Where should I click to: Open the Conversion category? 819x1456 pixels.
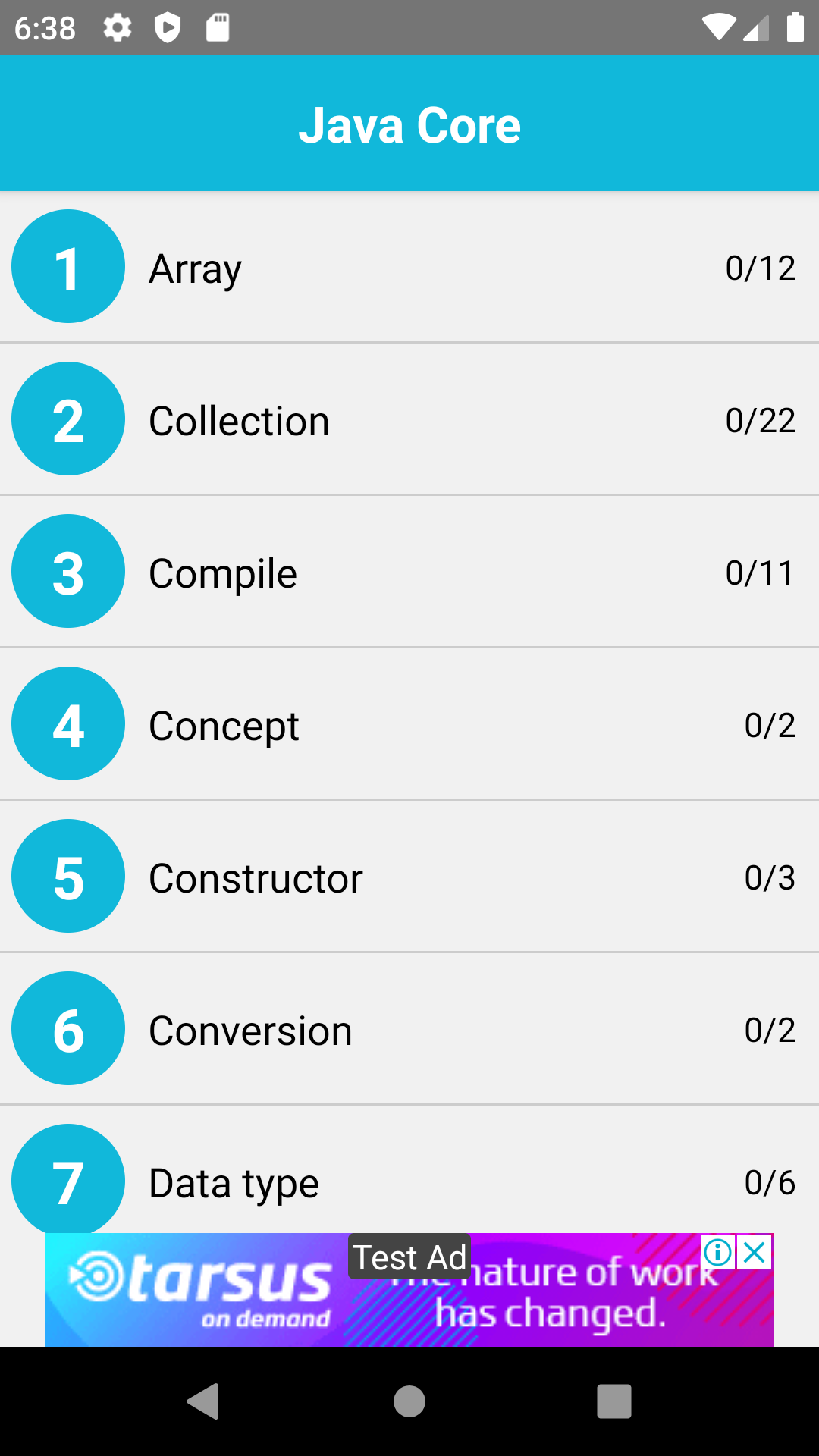tap(409, 1028)
